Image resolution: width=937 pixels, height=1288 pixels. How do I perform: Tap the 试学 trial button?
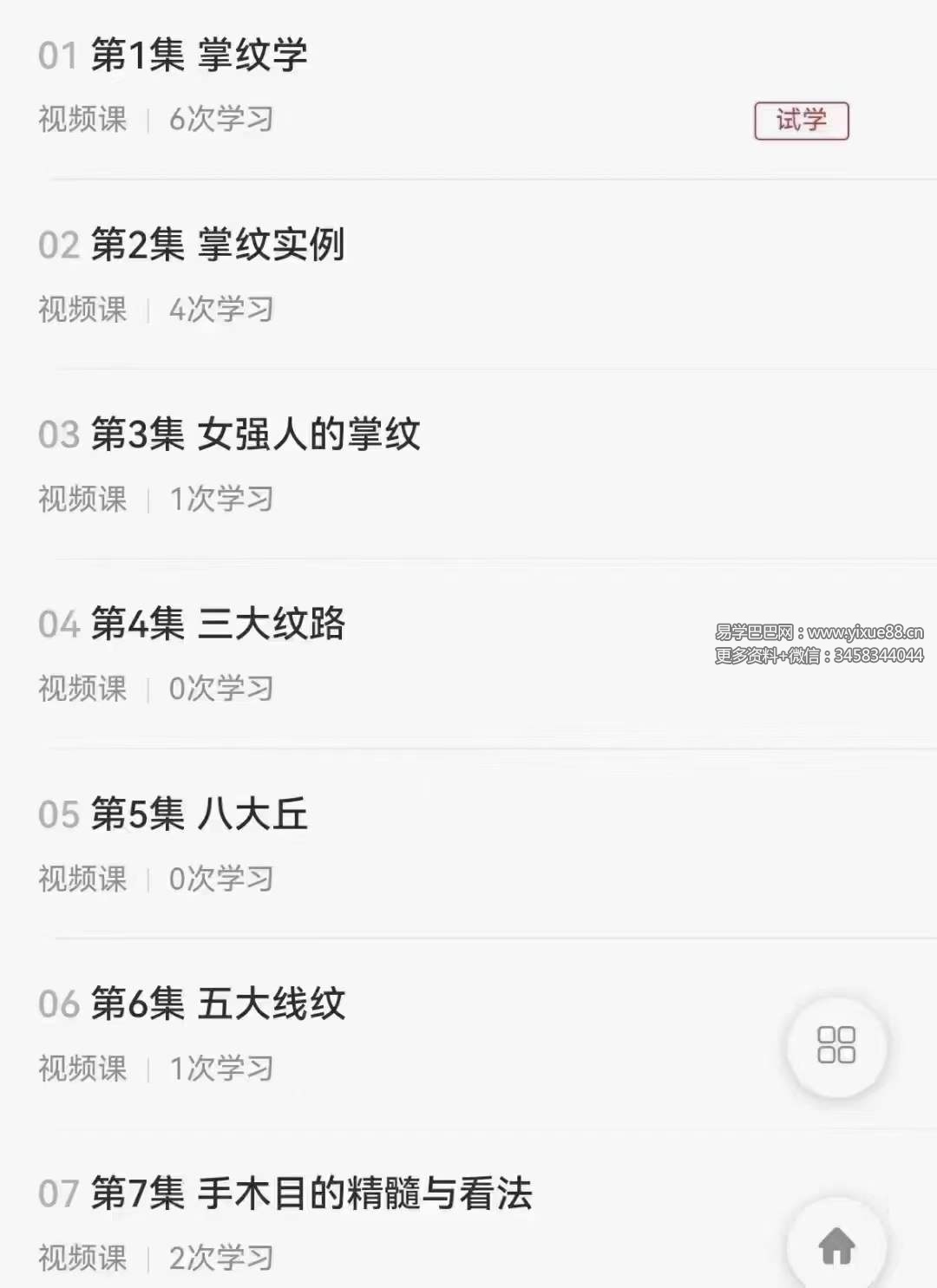[x=801, y=121]
